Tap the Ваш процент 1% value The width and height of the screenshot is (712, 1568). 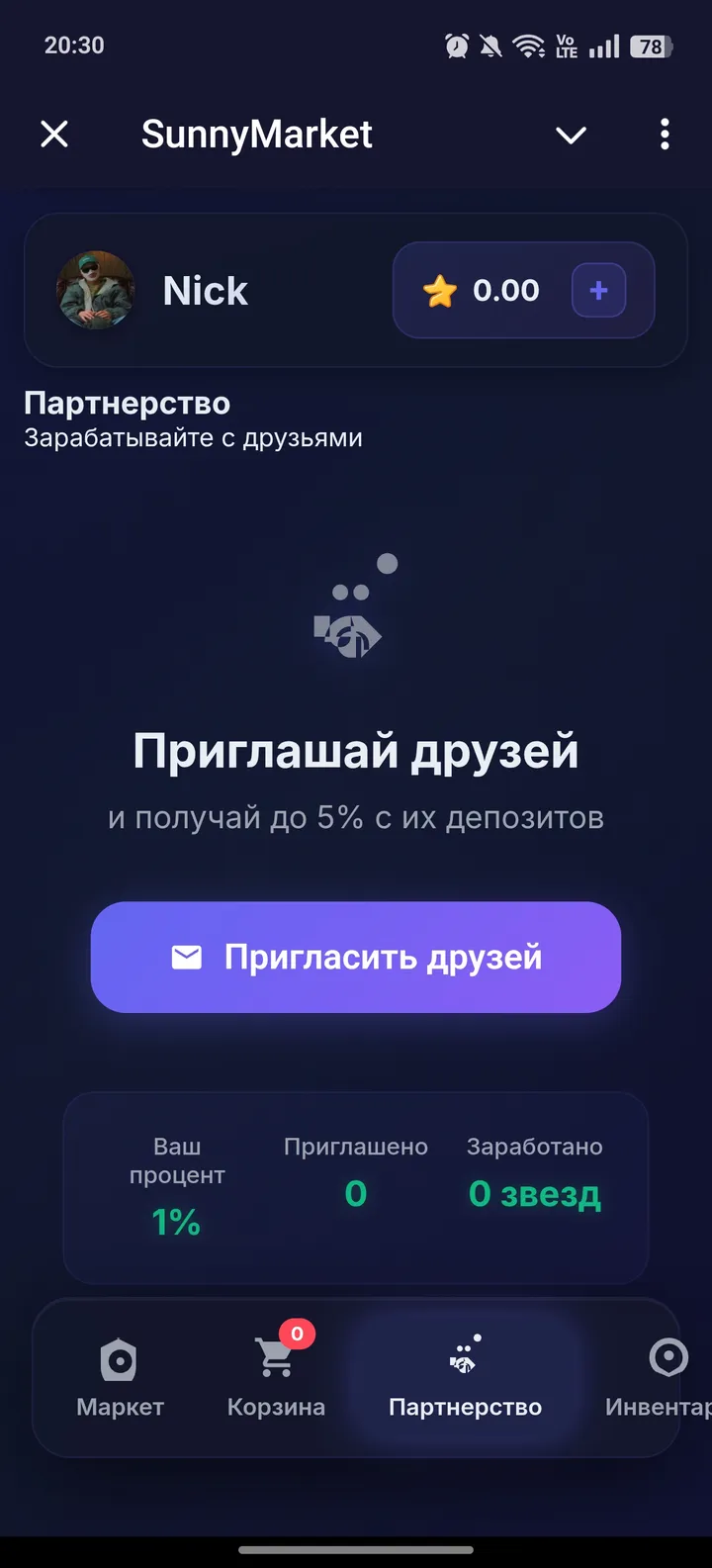(x=175, y=1222)
